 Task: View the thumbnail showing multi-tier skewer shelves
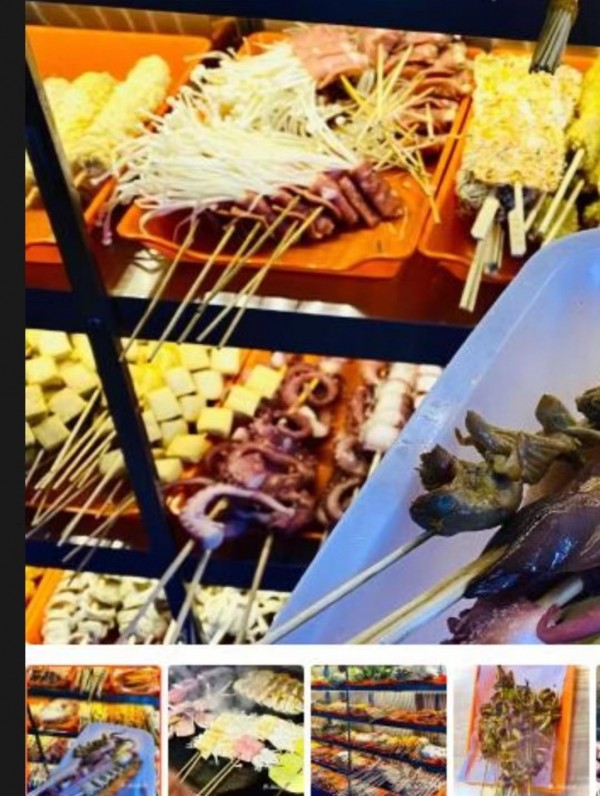click(379, 730)
